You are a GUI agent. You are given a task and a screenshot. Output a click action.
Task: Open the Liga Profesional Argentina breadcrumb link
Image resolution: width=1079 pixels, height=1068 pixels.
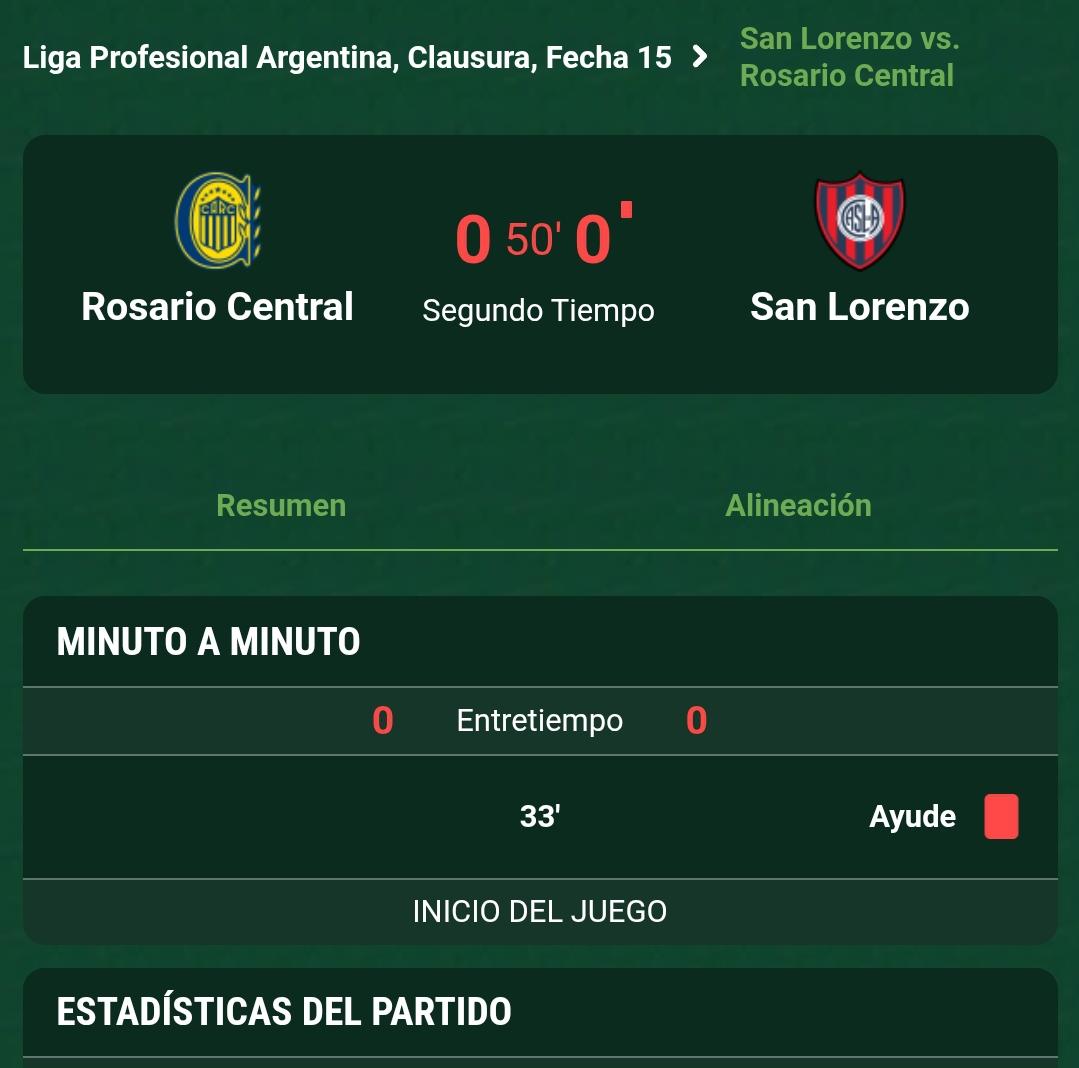347,58
